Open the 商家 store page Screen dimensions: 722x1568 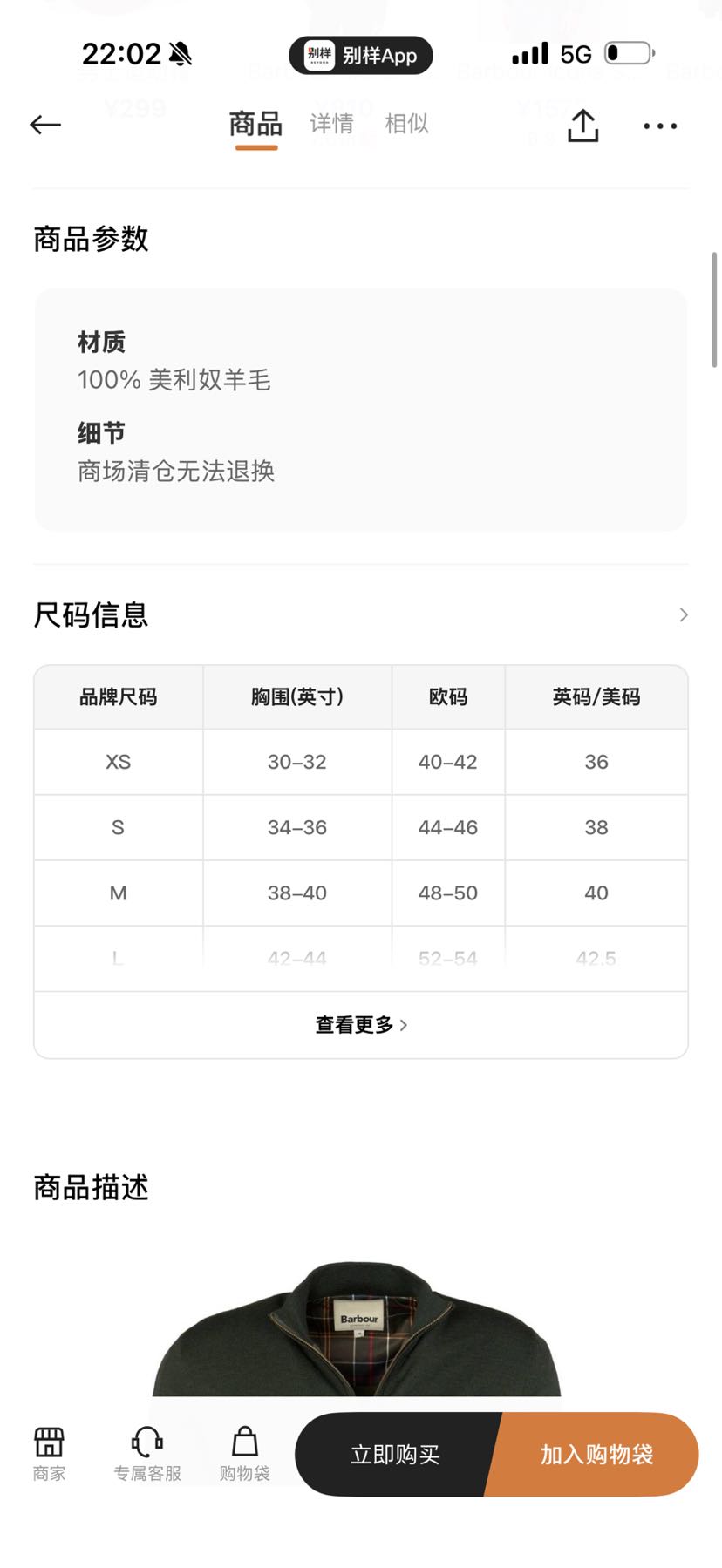point(49,1454)
